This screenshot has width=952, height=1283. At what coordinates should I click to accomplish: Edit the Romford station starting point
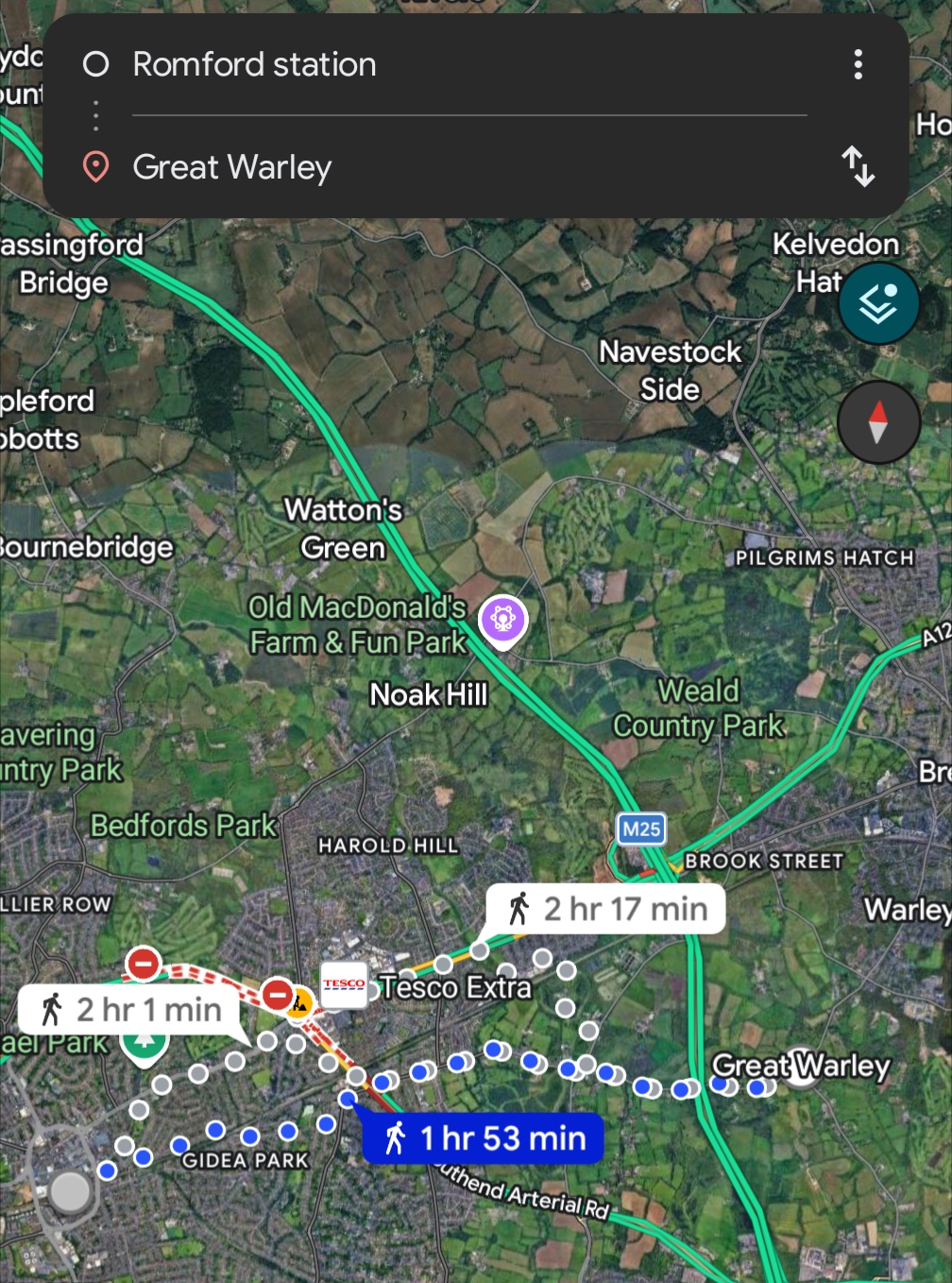tap(255, 65)
